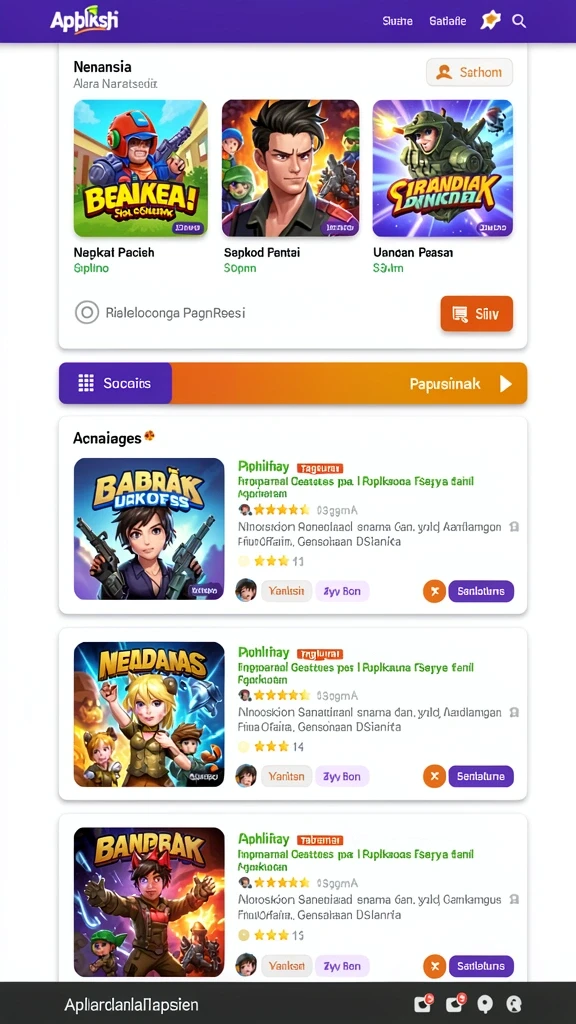
Task: Open the Sluahe header link
Action: tap(397, 21)
